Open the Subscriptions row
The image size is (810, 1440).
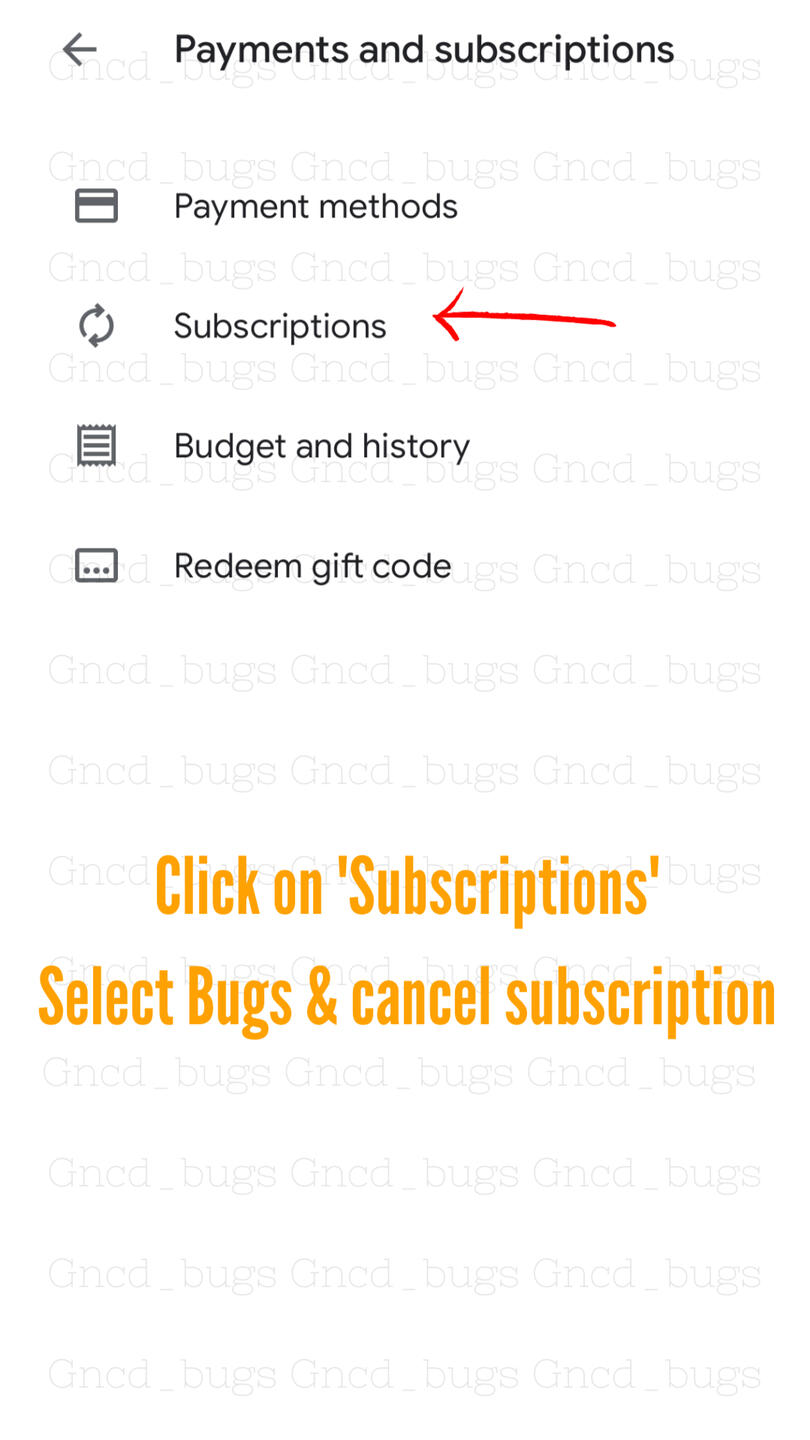coord(405,326)
